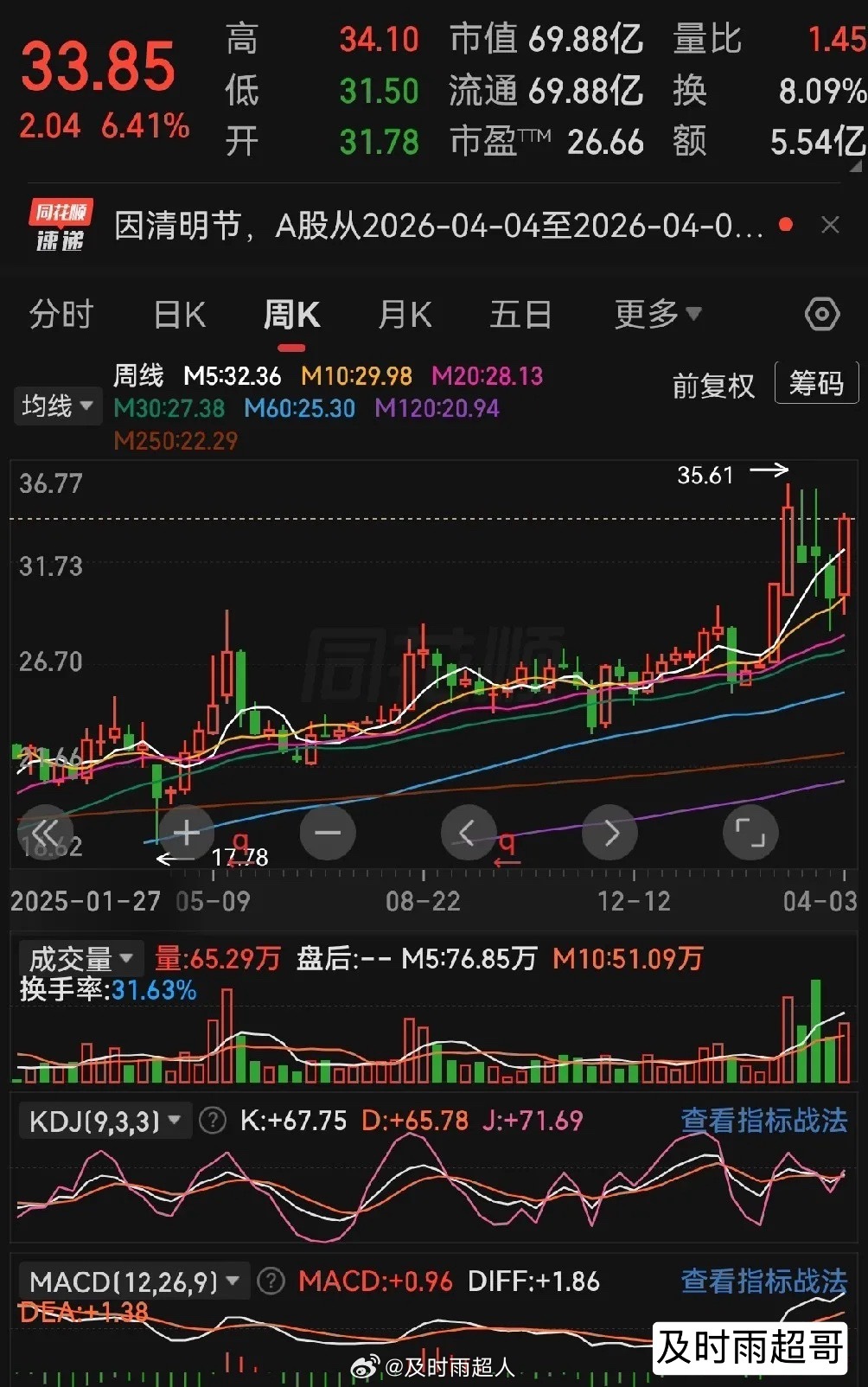Screen dimensions: 868x1387
Task: Switch to the 分时 intraday tab
Action: [x=61, y=315]
